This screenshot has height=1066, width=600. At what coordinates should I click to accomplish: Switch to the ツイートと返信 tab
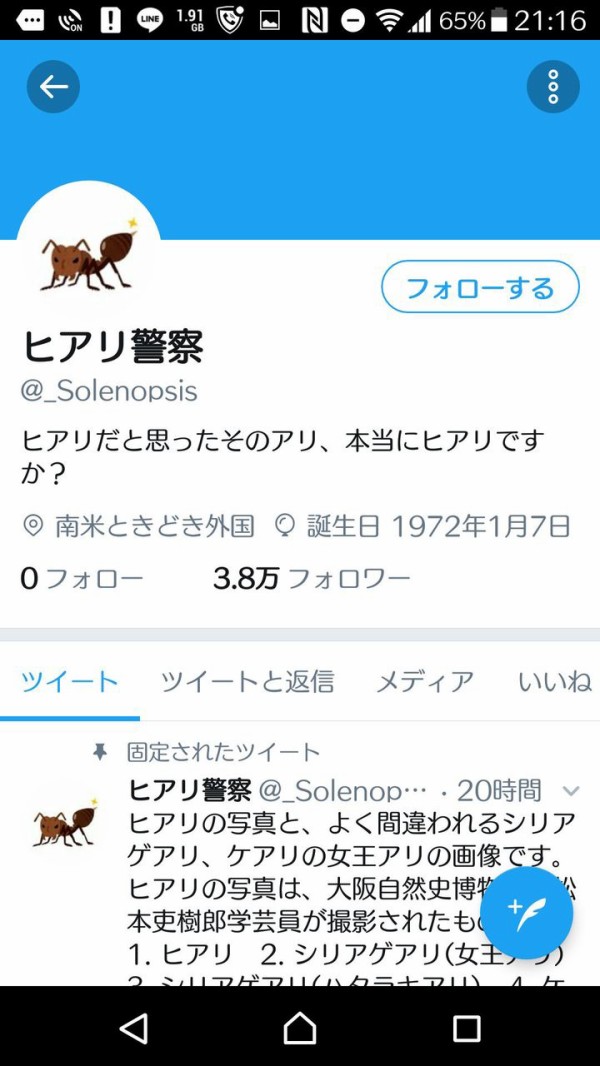247,682
